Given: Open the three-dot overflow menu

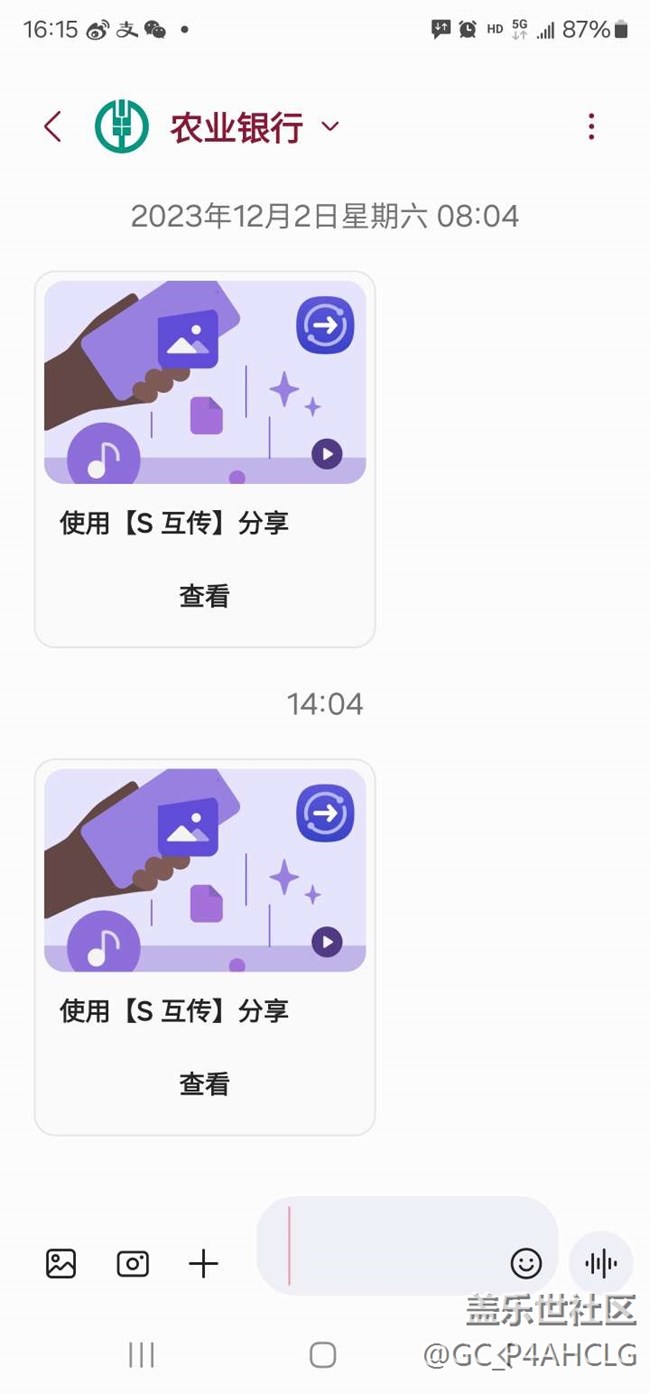Looking at the screenshot, I should (x=591, y=127).
